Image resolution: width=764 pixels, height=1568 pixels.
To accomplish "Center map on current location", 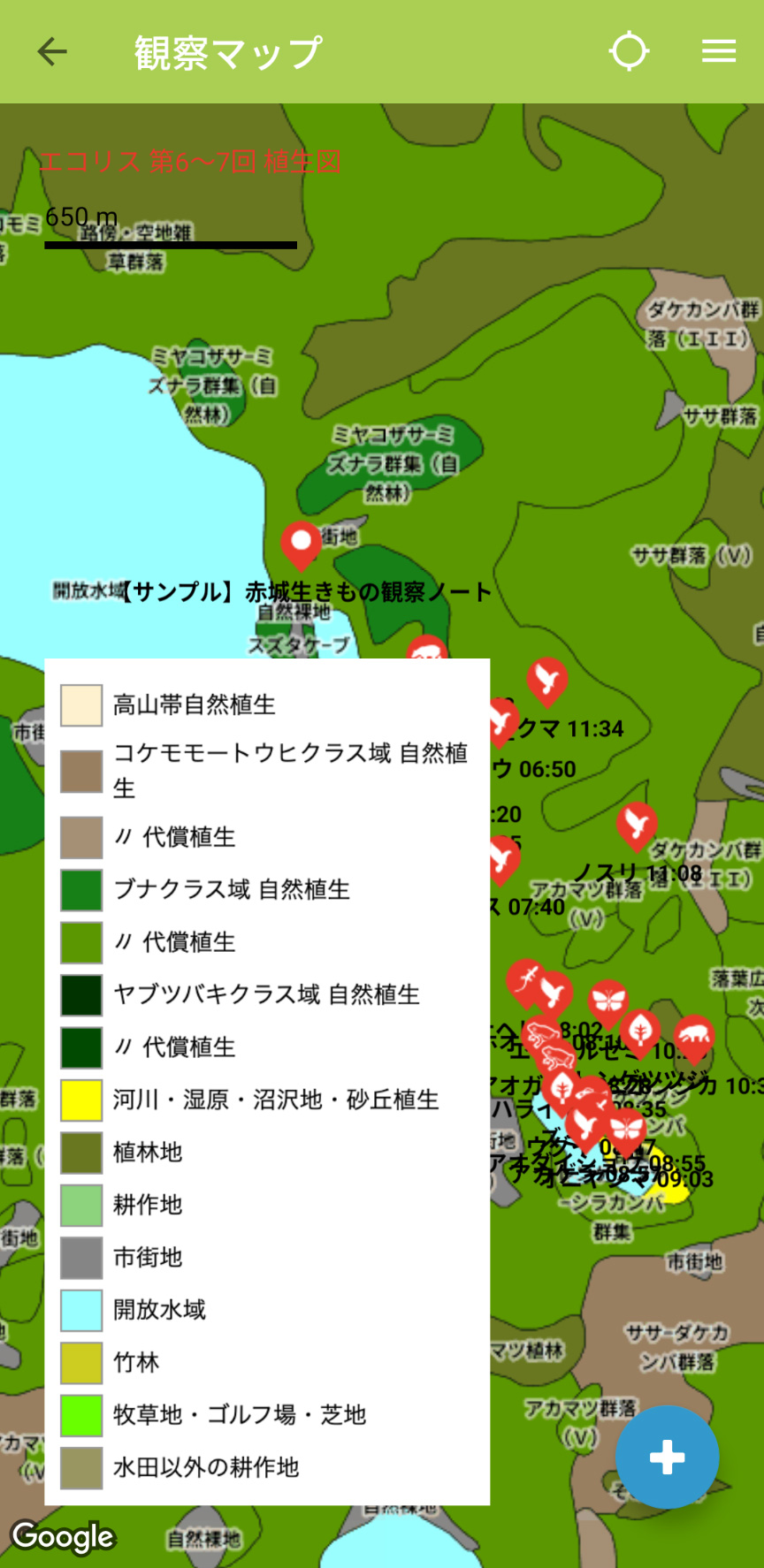I will pos(629,51).
